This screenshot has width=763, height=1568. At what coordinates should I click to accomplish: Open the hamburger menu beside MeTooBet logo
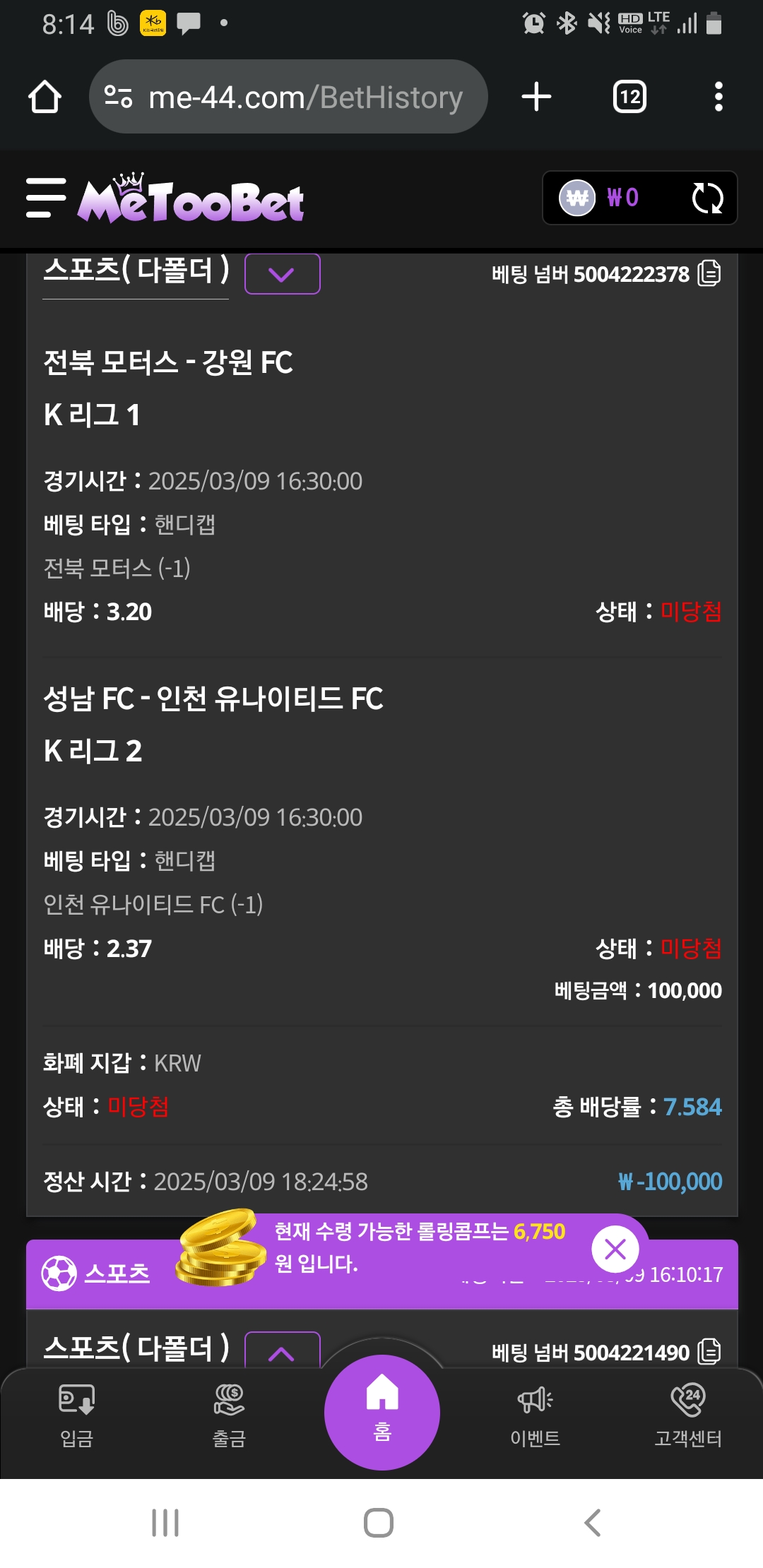click(x=46, y=198)
